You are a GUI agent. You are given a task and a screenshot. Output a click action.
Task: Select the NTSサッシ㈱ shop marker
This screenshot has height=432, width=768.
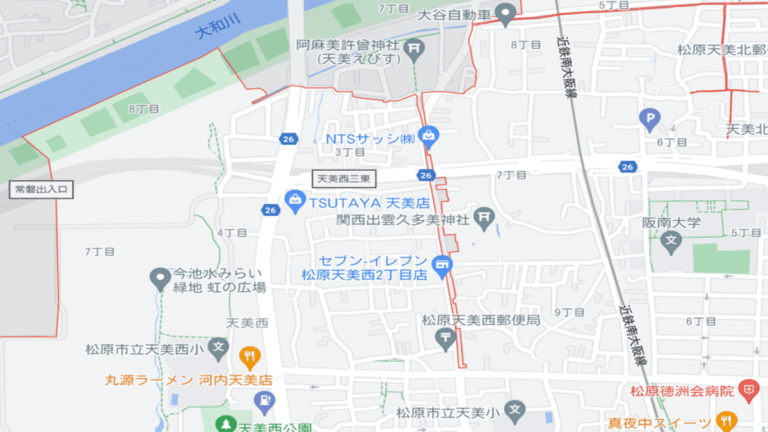pos(428,136)
